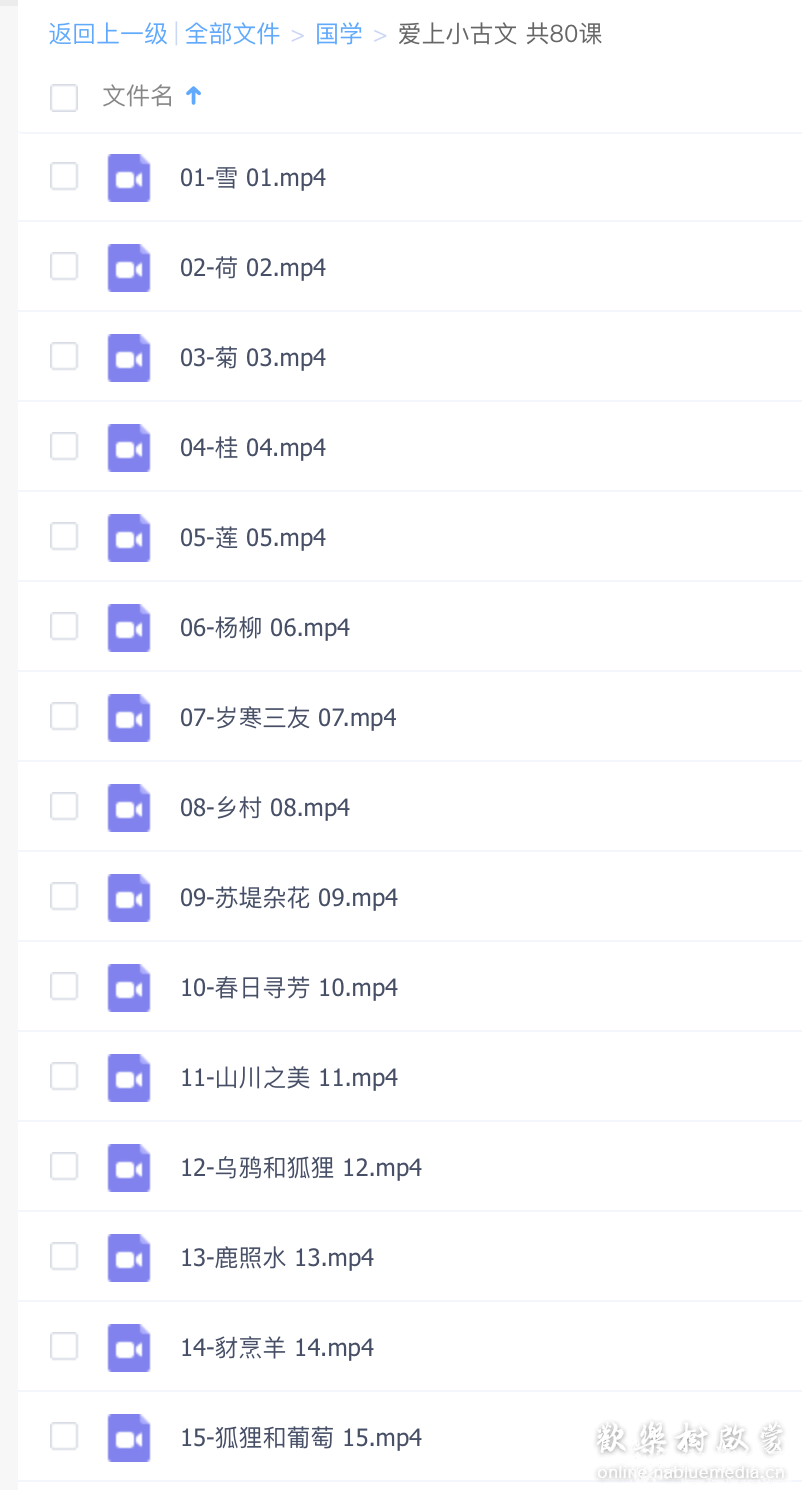This screenshot has width=802, height=1490.
Task: Click the video icon of 09-苏堤杂花 09.mp4
Action: [x=128, y=897]
